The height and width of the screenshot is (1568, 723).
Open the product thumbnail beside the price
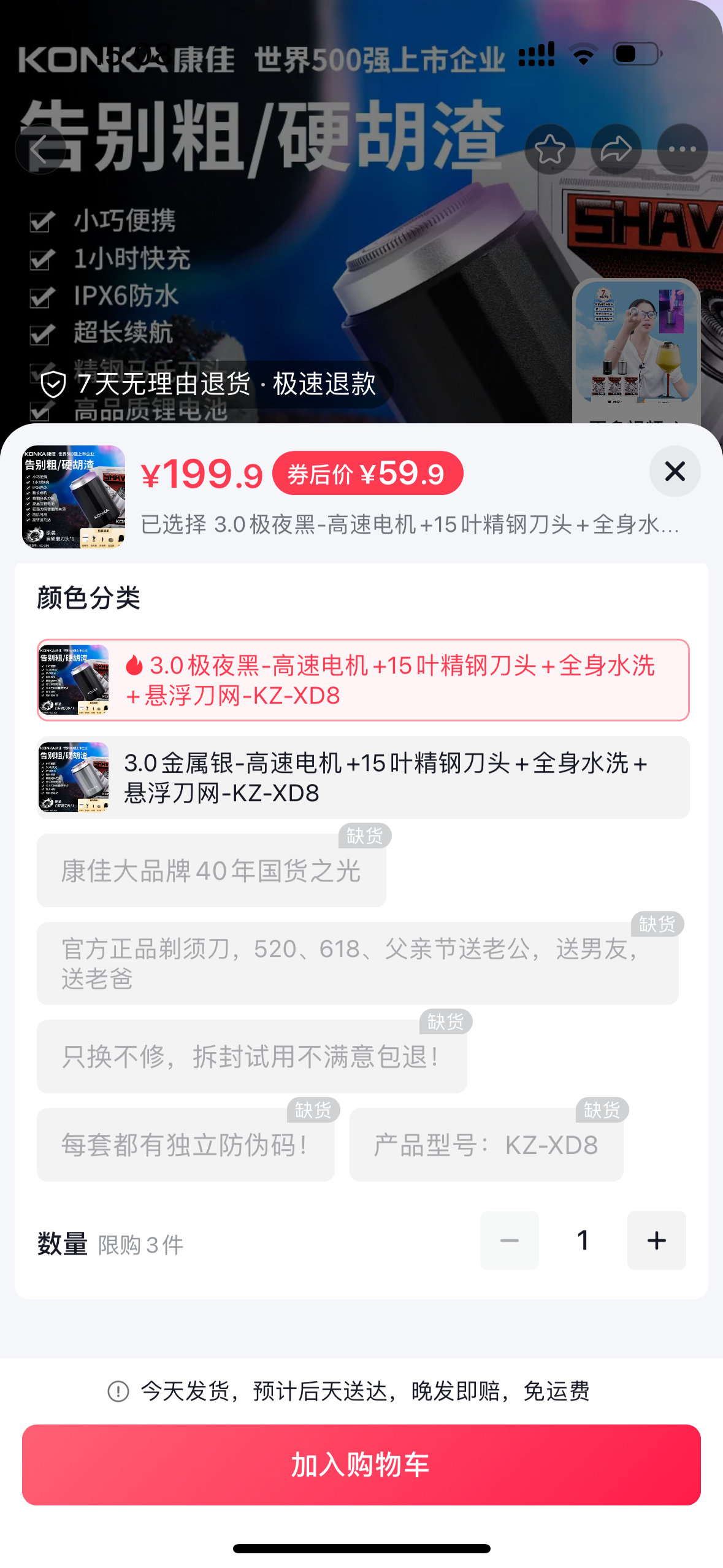pos(74,497)
